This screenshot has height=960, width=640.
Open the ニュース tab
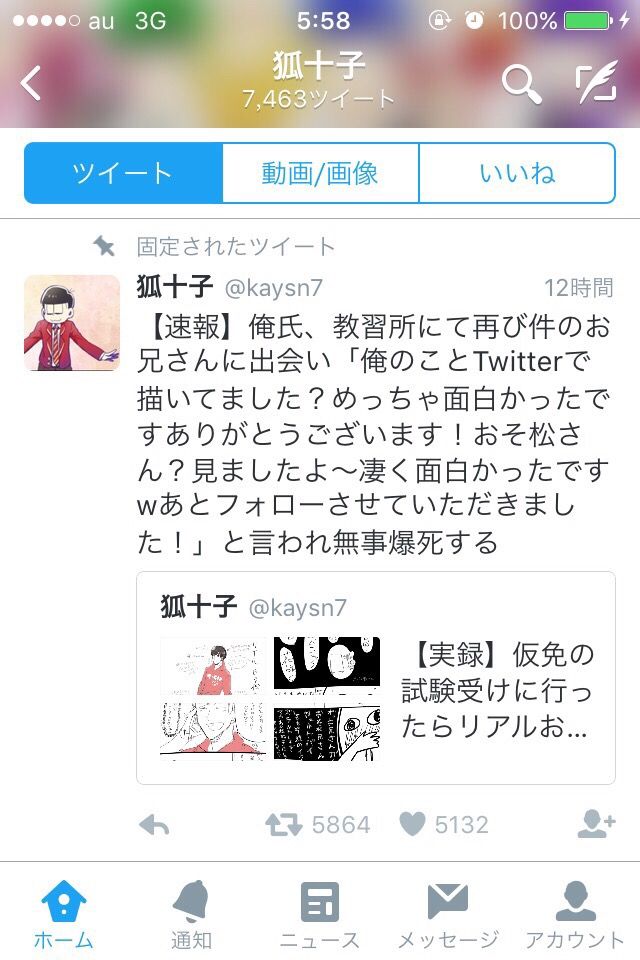click(319, 914)
